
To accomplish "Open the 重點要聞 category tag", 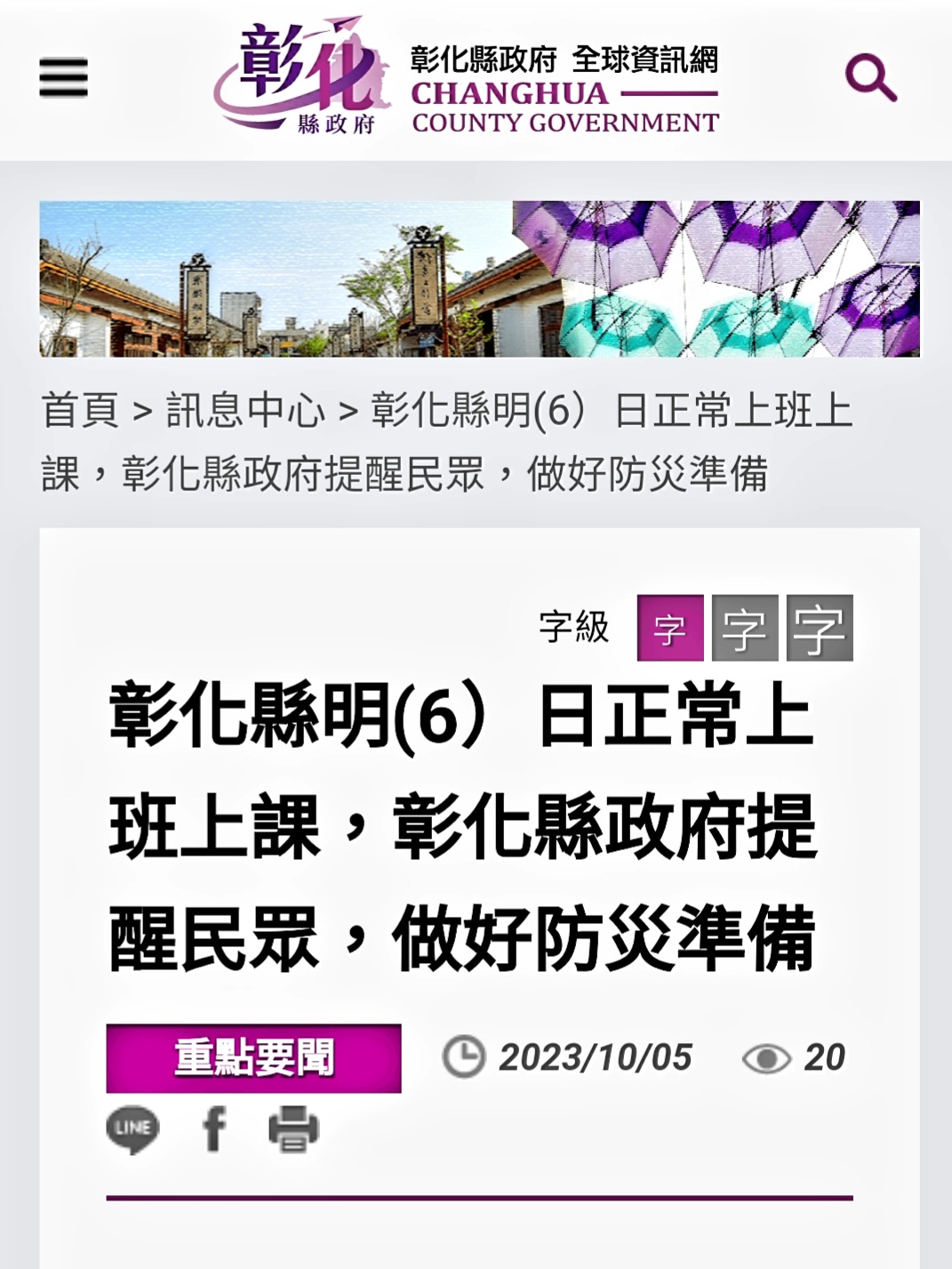I will 253,1058.
